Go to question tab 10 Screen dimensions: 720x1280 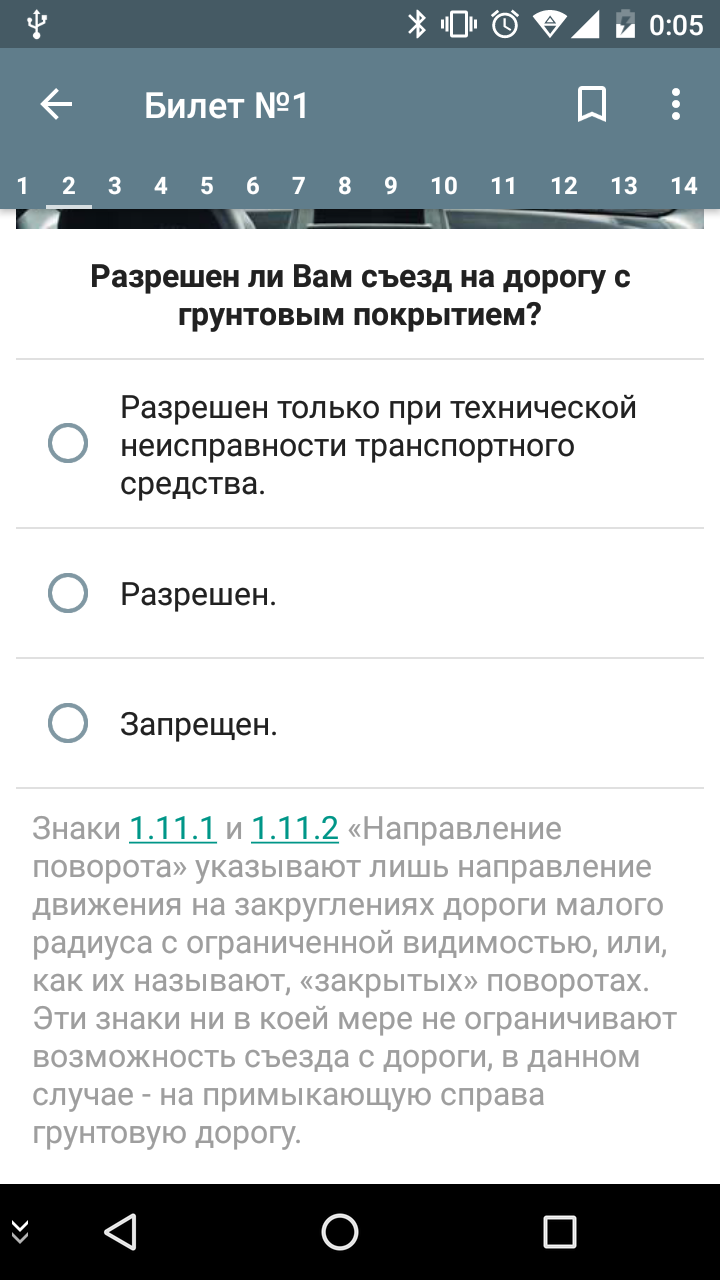444,185
